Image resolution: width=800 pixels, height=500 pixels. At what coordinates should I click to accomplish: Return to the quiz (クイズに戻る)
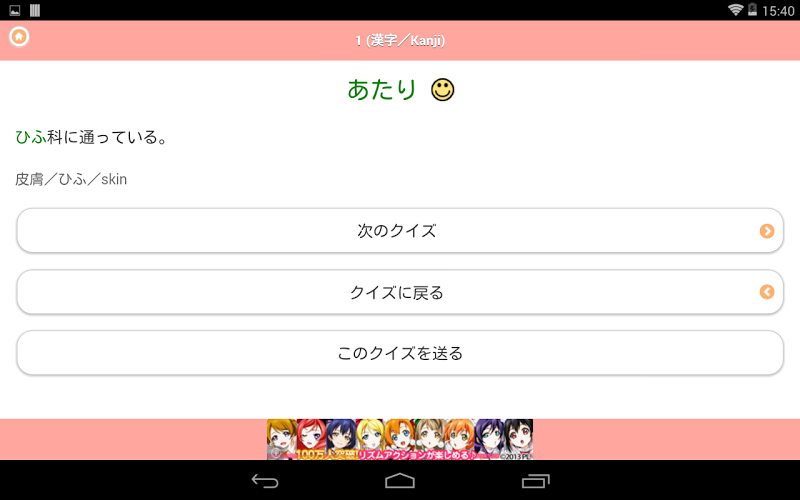399,293
